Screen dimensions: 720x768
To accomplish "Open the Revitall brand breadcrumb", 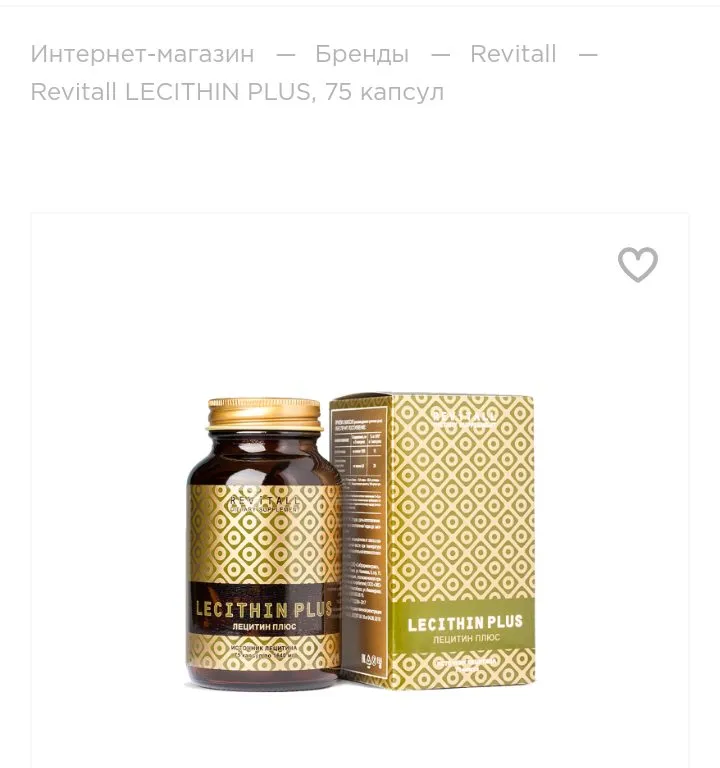I will point(513,54).
